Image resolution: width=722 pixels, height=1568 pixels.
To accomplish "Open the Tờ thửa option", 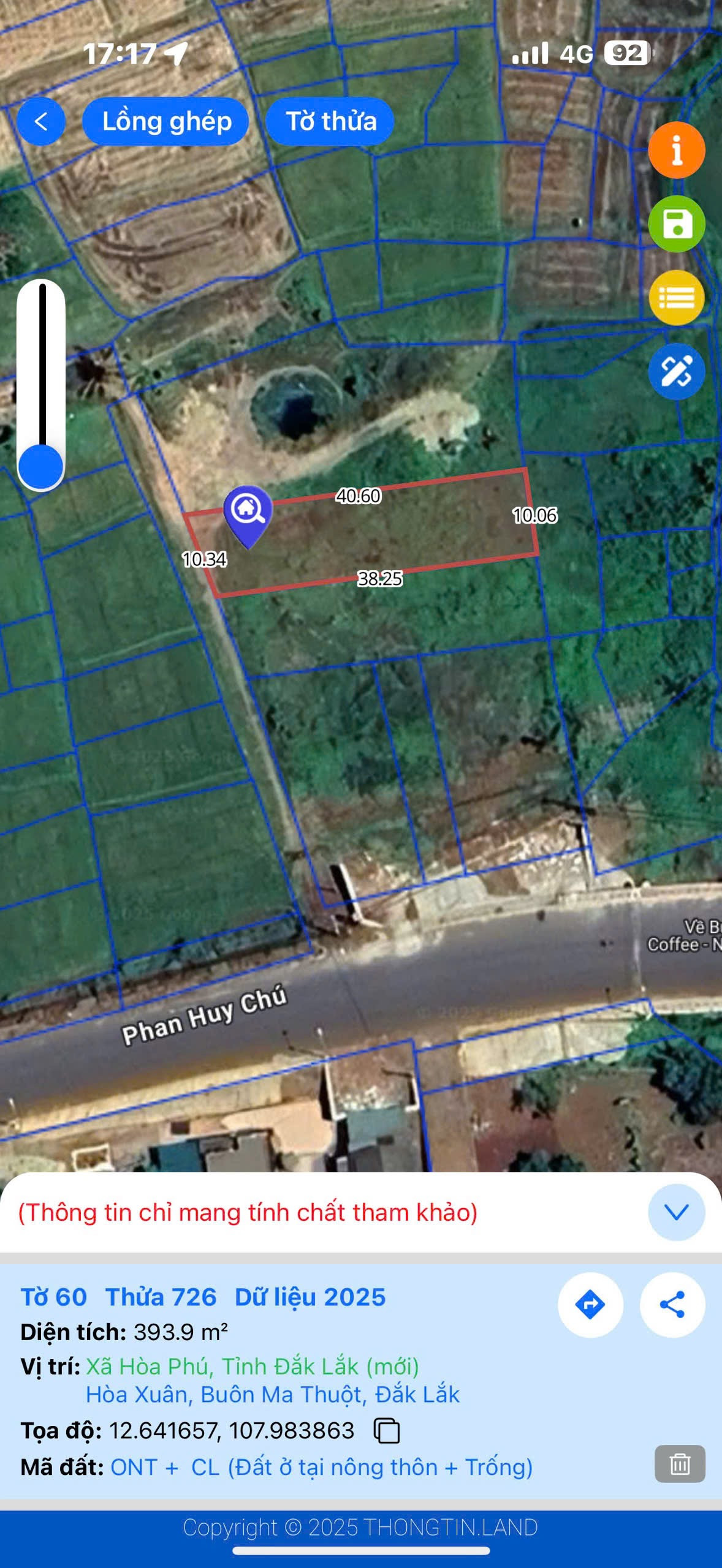I will tap(330, 121).
